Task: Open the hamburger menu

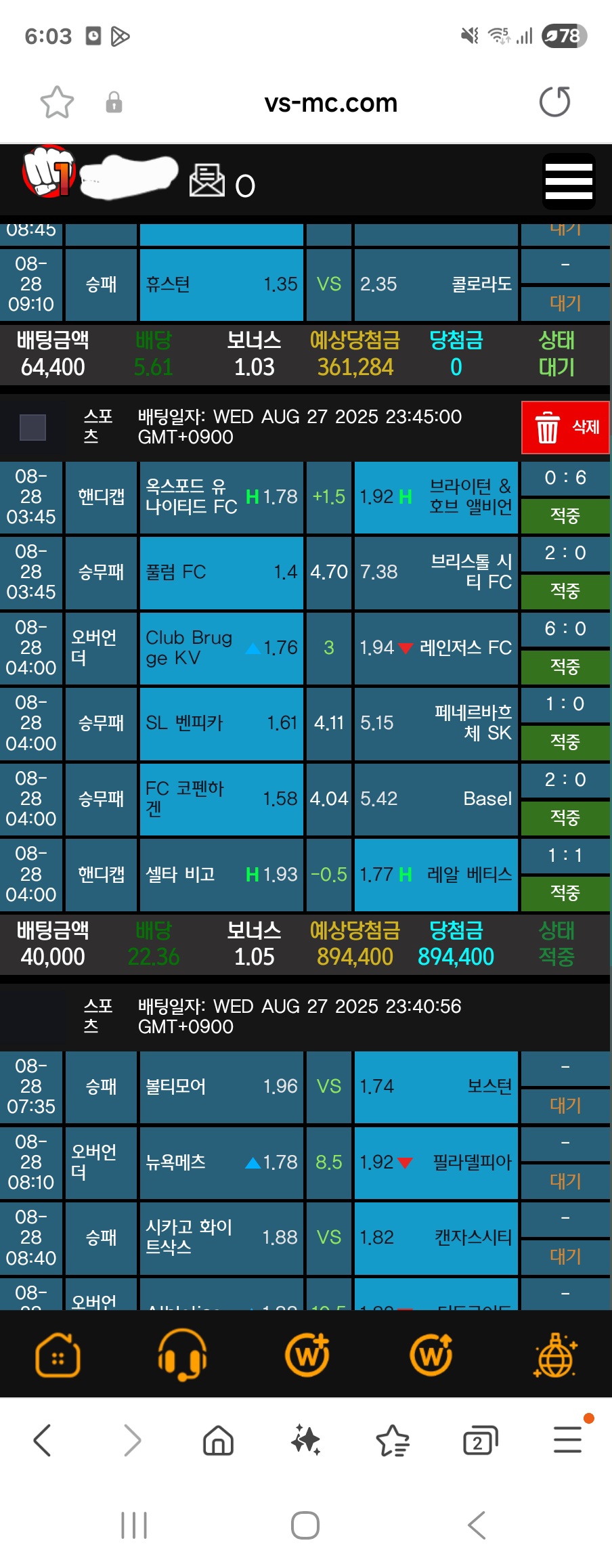Action: pos(569,181)
